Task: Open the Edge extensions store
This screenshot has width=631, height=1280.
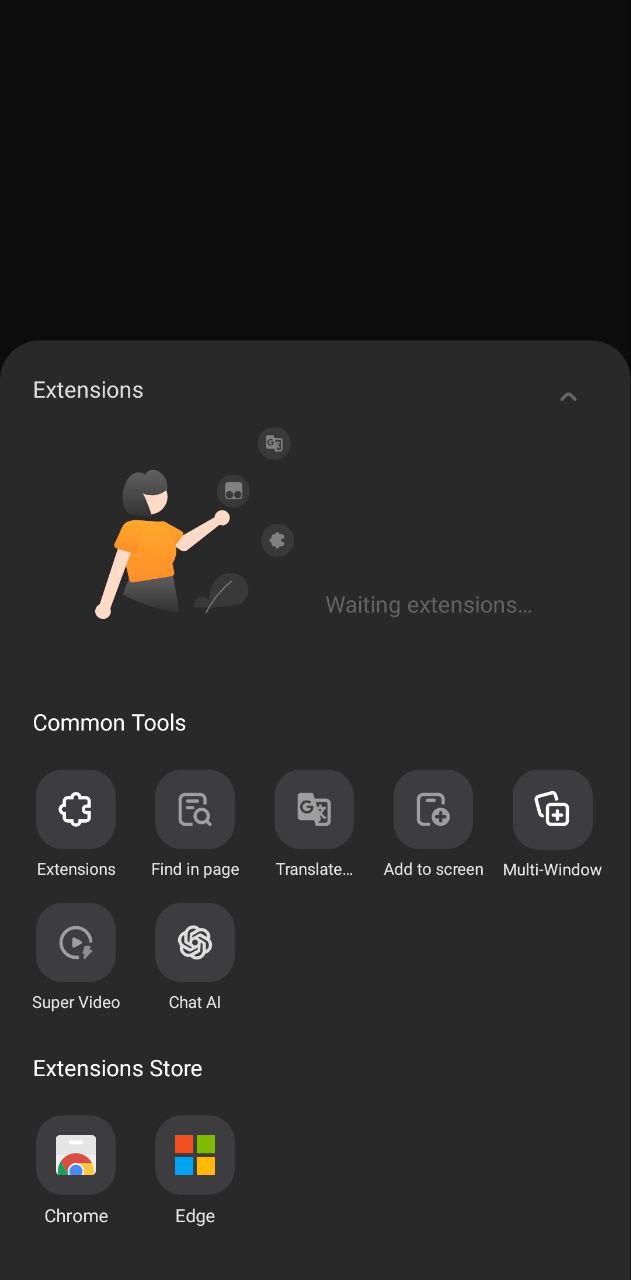Action: 195,1155
